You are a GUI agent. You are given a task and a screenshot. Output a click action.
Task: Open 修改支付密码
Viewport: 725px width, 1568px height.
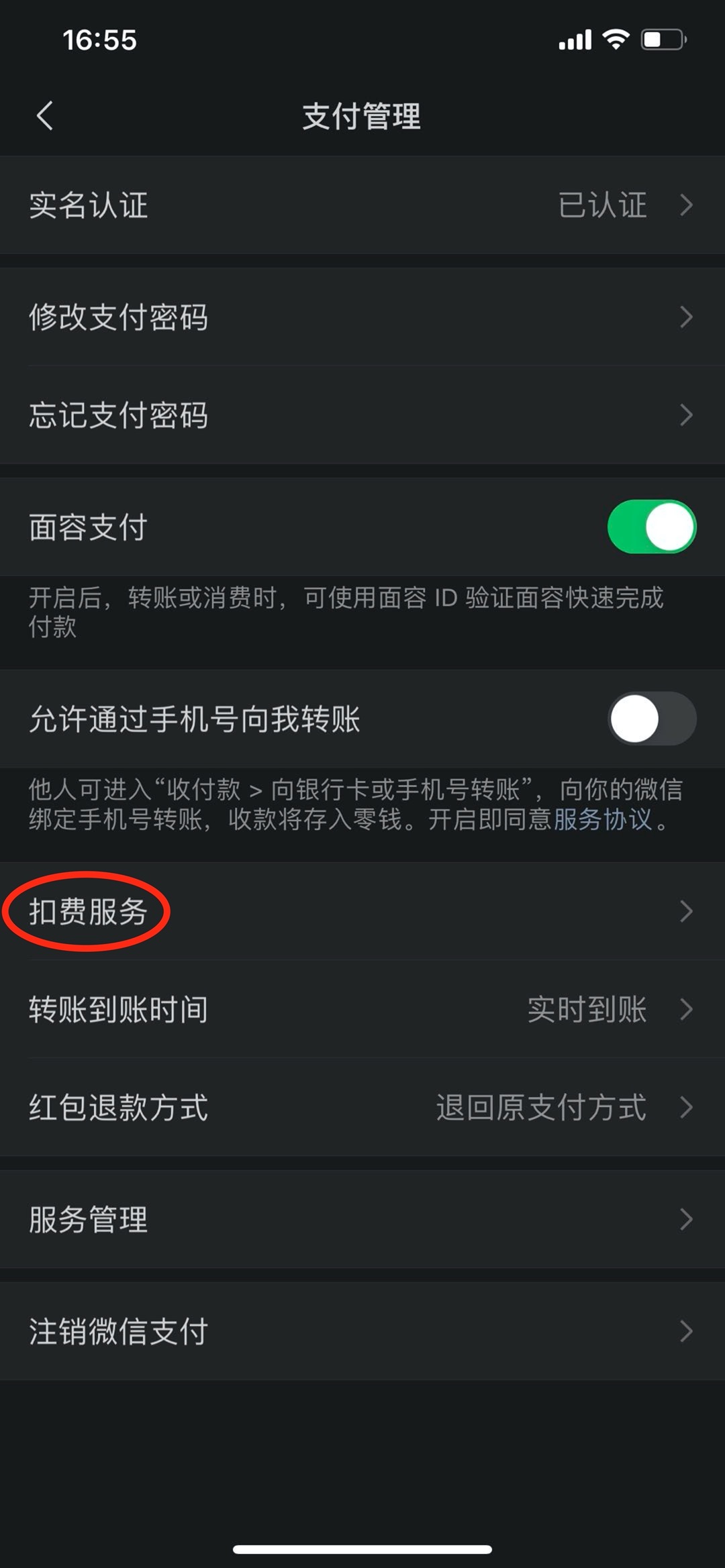(362, 317)
